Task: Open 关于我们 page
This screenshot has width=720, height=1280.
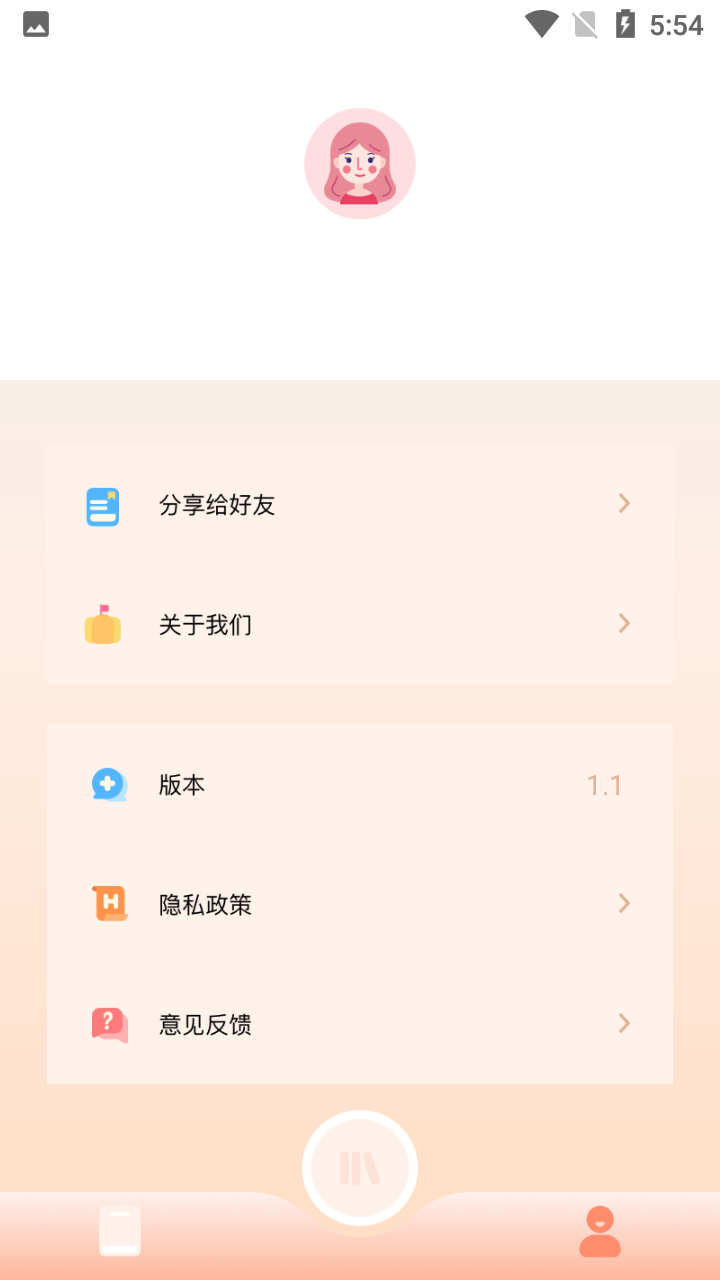Action: click(360, 624)
